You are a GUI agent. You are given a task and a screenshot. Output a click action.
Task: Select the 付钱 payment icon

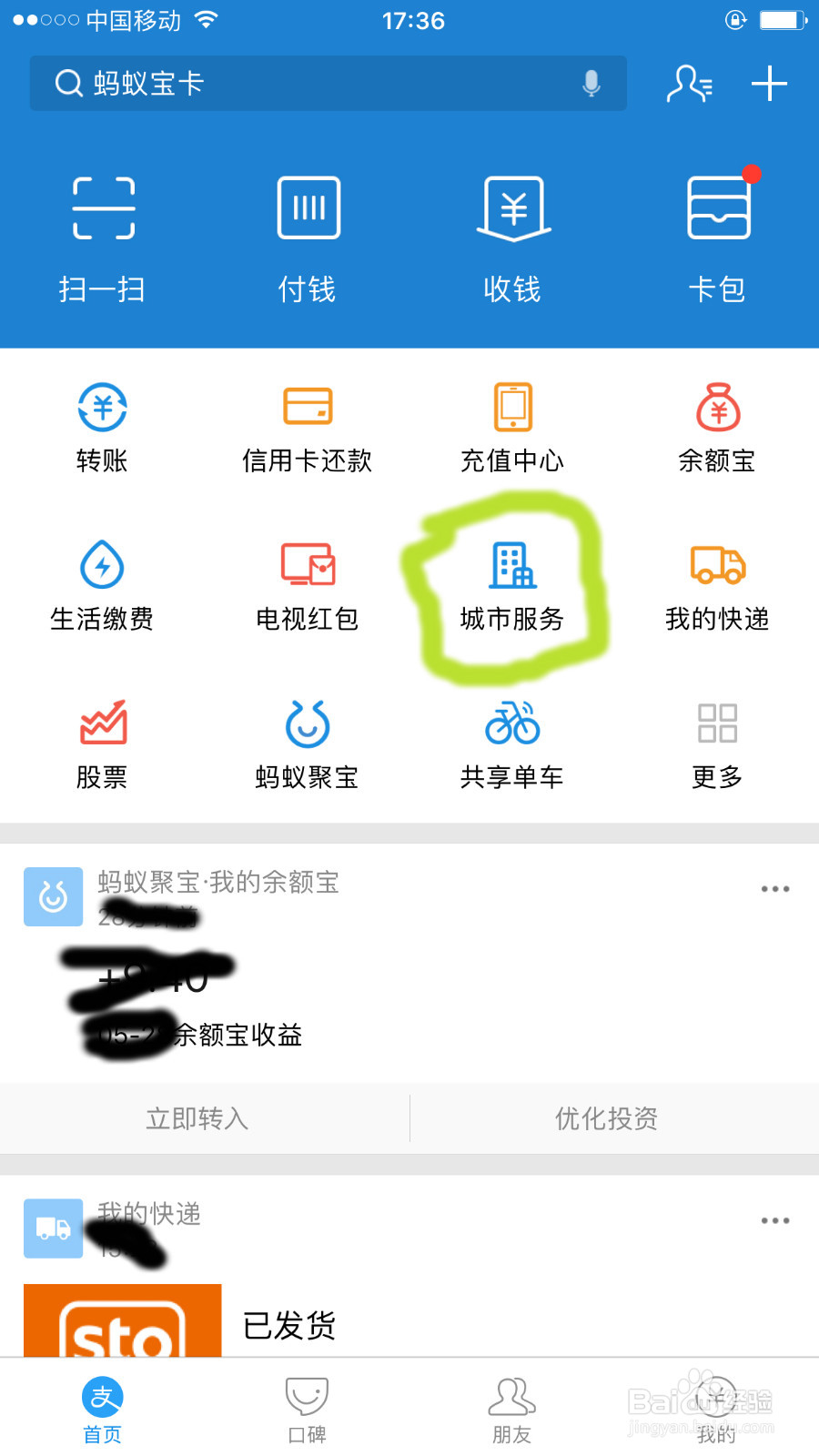pyautogui.click(x=308, y=237)
